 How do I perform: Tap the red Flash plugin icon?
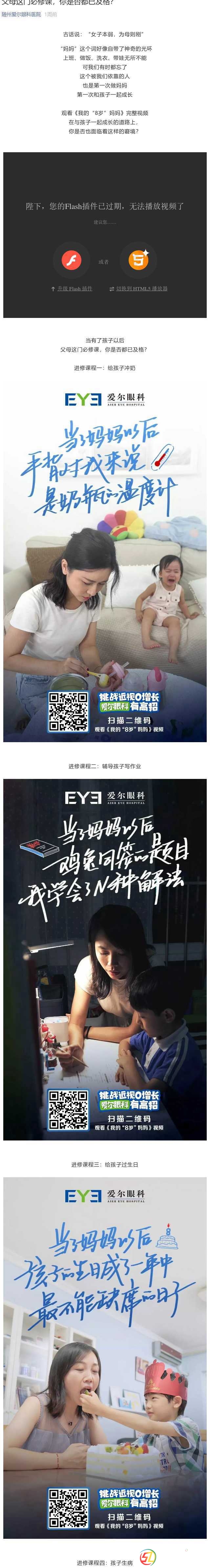72,260
